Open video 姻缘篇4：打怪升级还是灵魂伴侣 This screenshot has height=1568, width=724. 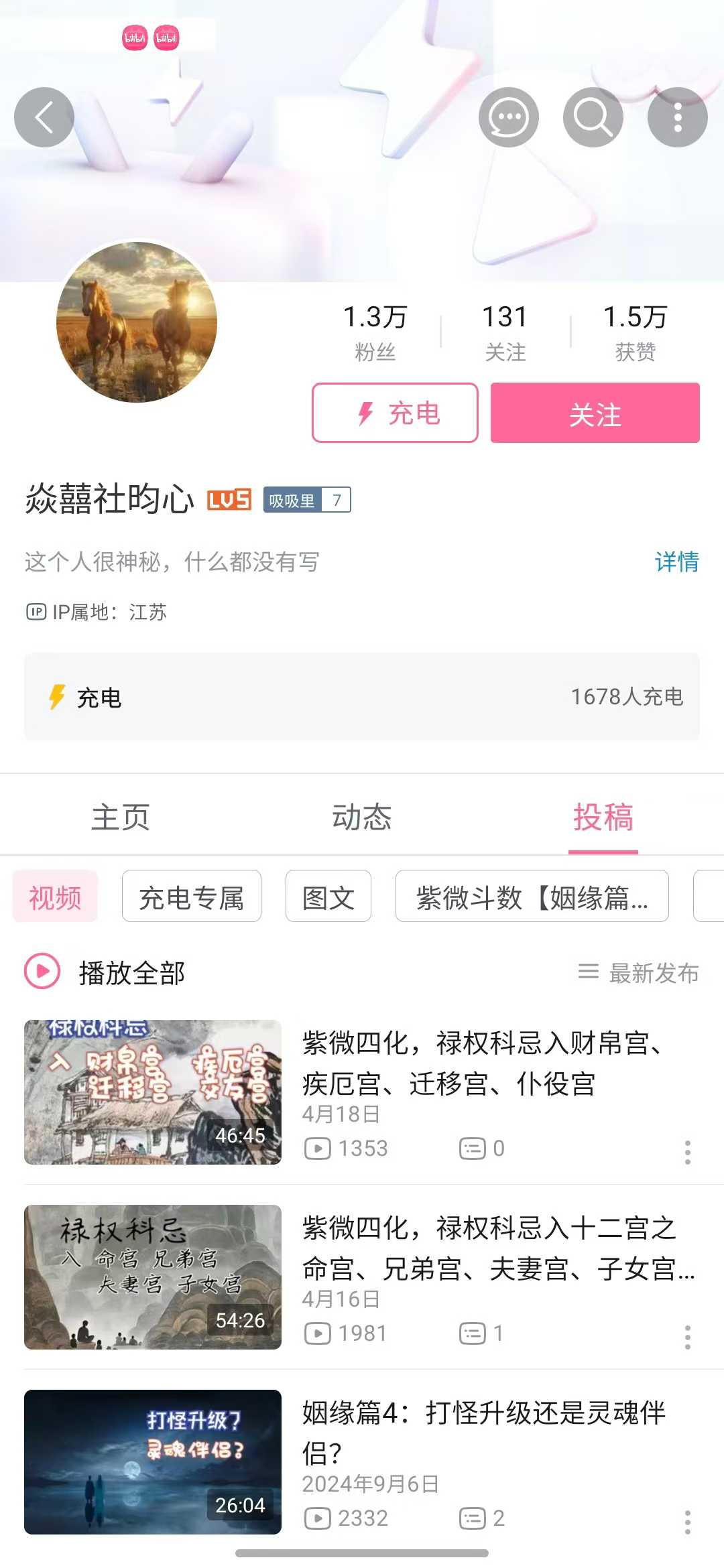483,1433
